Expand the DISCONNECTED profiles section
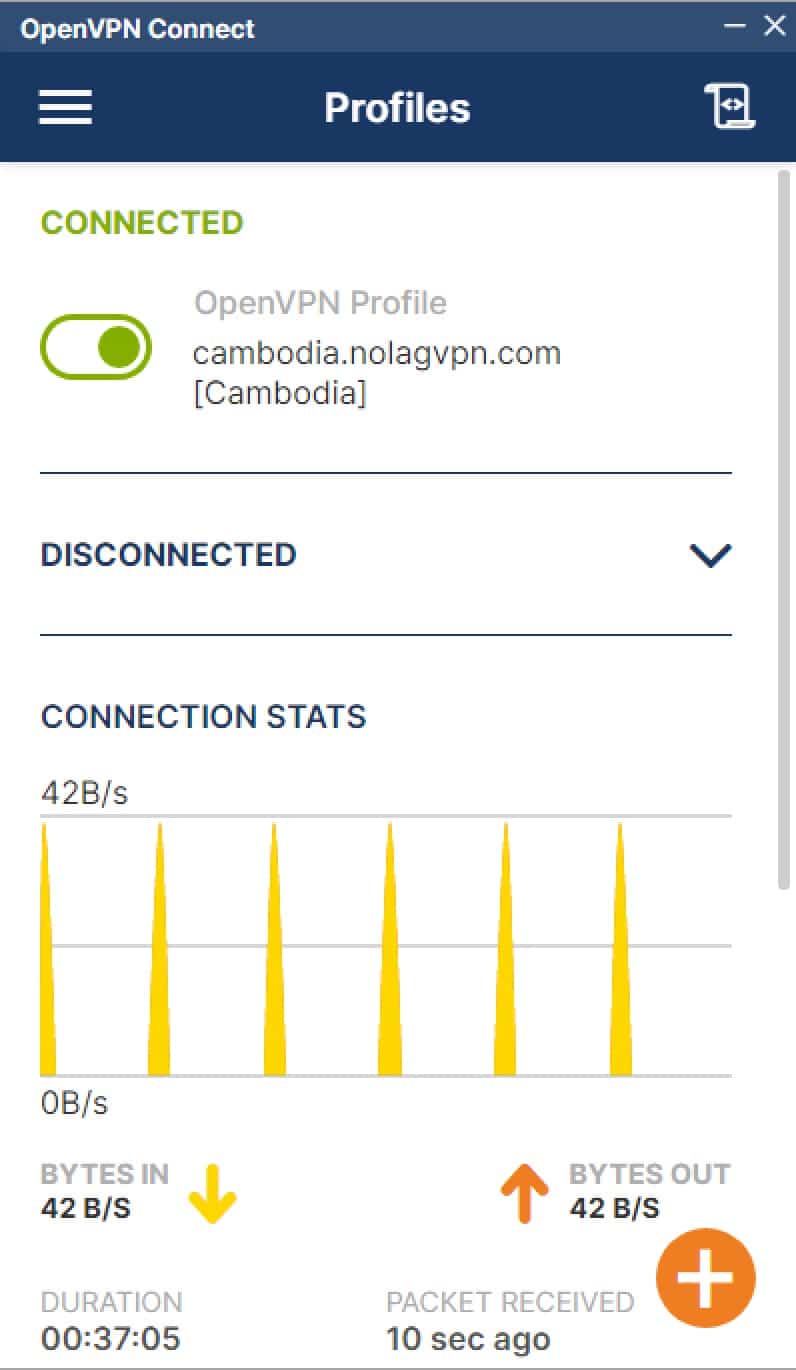Image resolution: width=796 pixels, height=1370 pixels. tap(710, 555)
